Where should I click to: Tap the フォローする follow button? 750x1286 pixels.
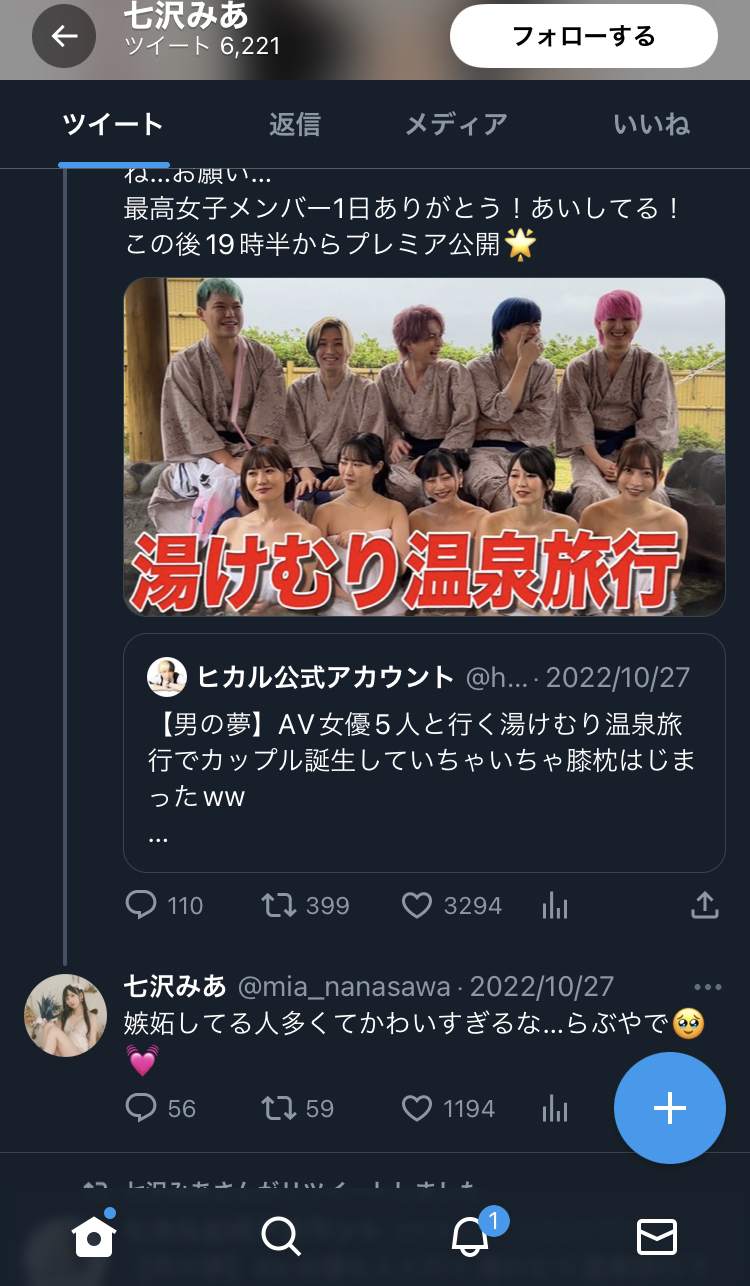(x=584, y=36)
